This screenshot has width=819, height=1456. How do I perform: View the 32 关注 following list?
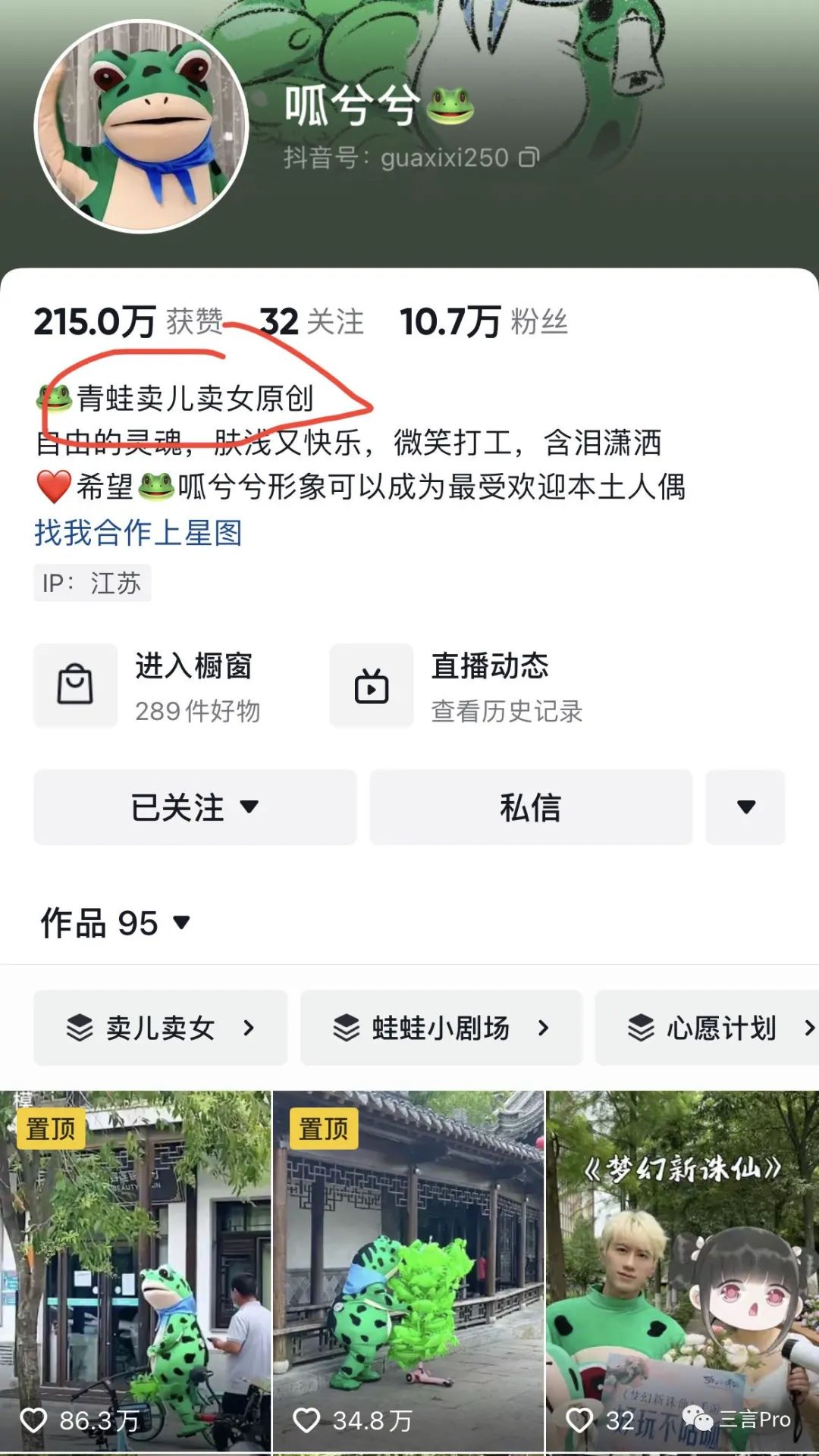click(312, 322)
